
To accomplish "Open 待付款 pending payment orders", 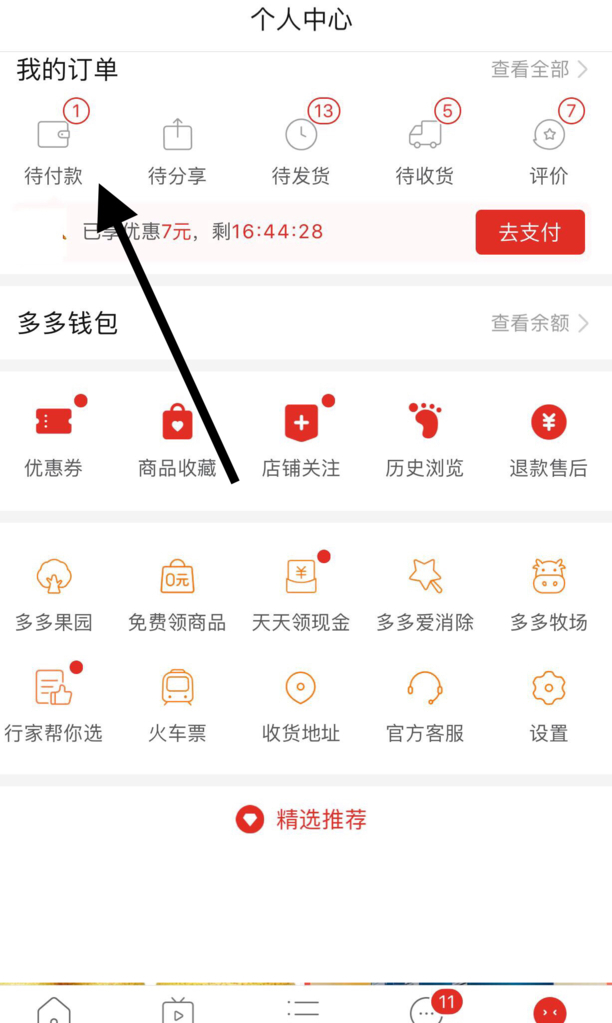I will coord(54,148).
